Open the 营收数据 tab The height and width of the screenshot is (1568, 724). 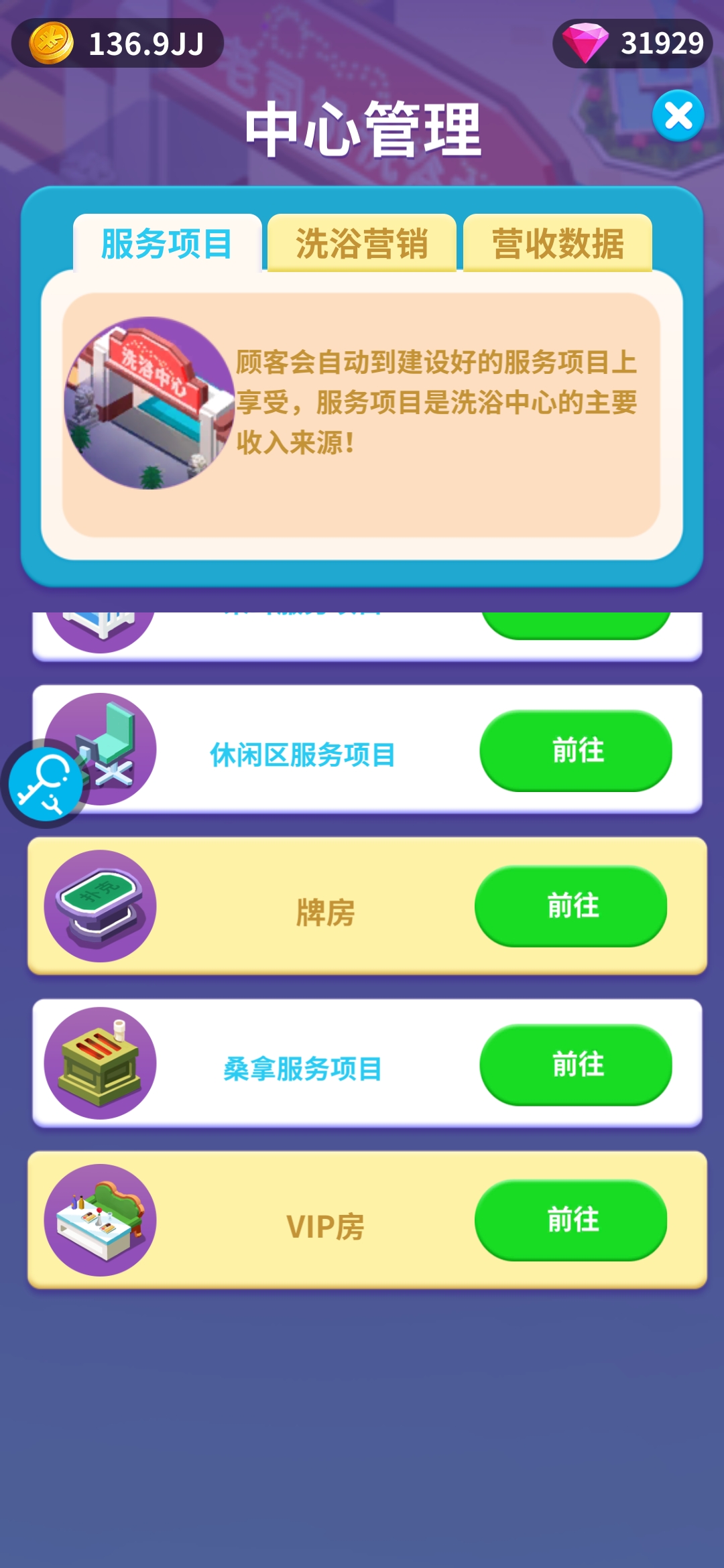(558, 243)
